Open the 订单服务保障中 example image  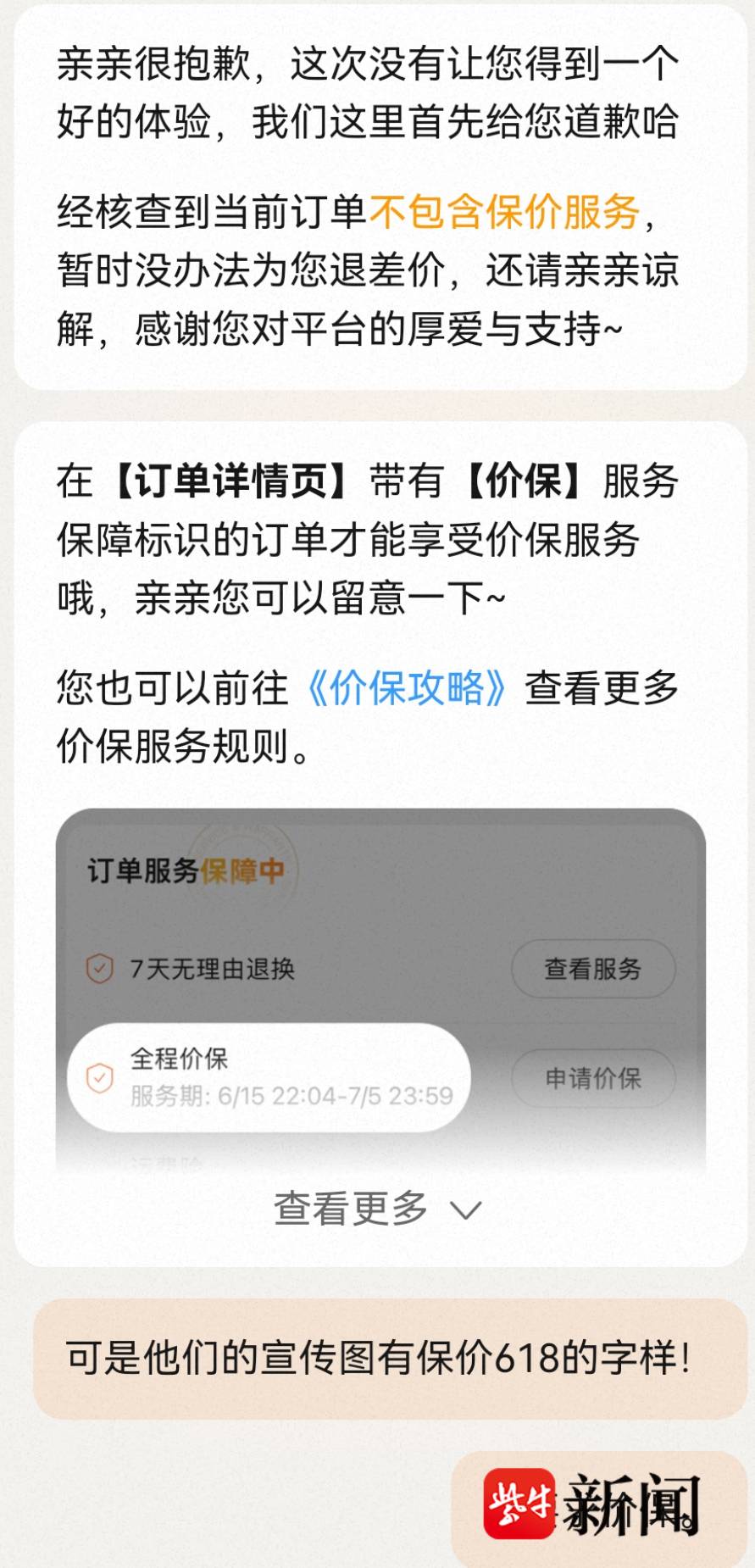point(380,983)
